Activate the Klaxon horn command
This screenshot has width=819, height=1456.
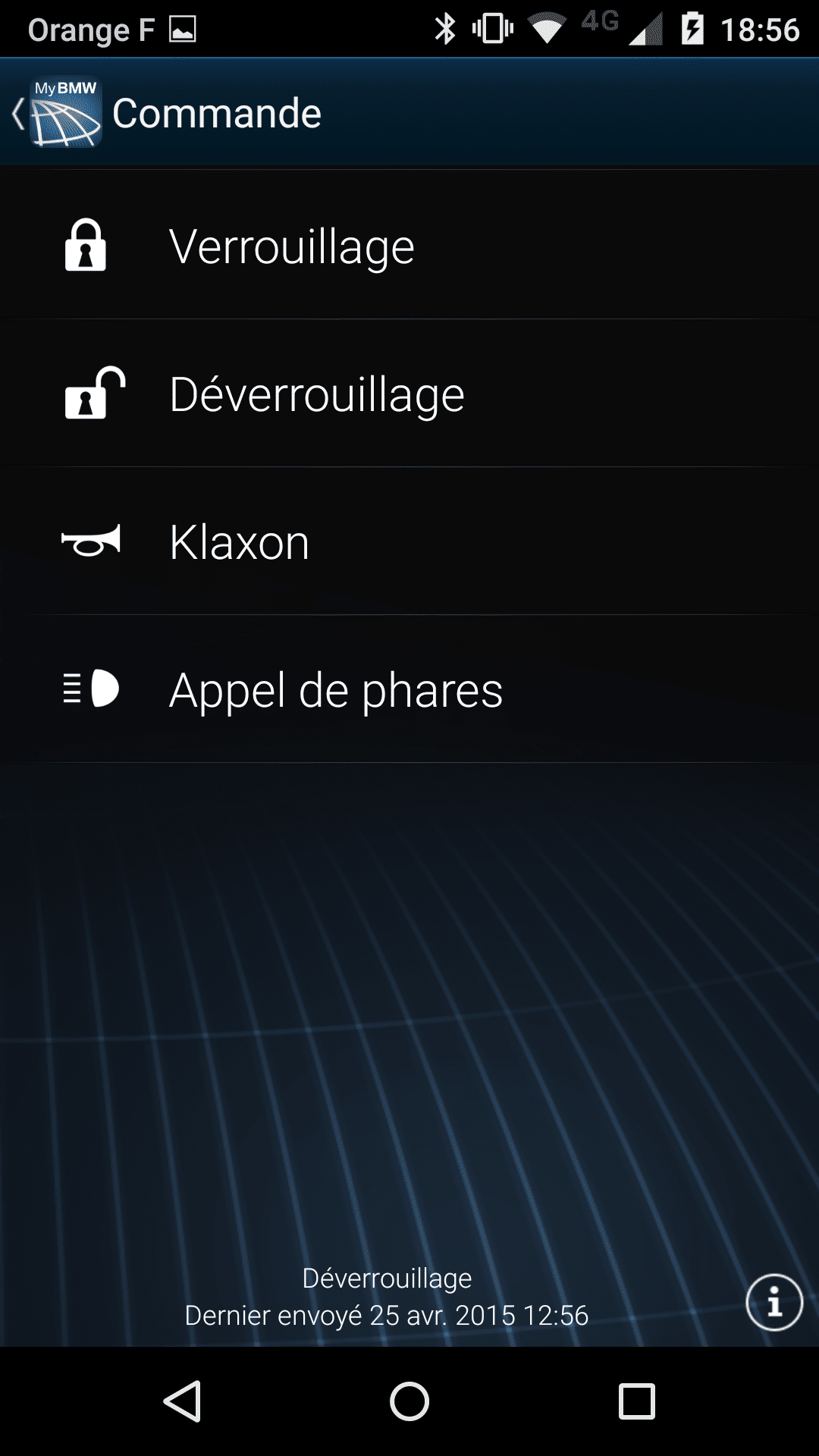pos(409,541)
